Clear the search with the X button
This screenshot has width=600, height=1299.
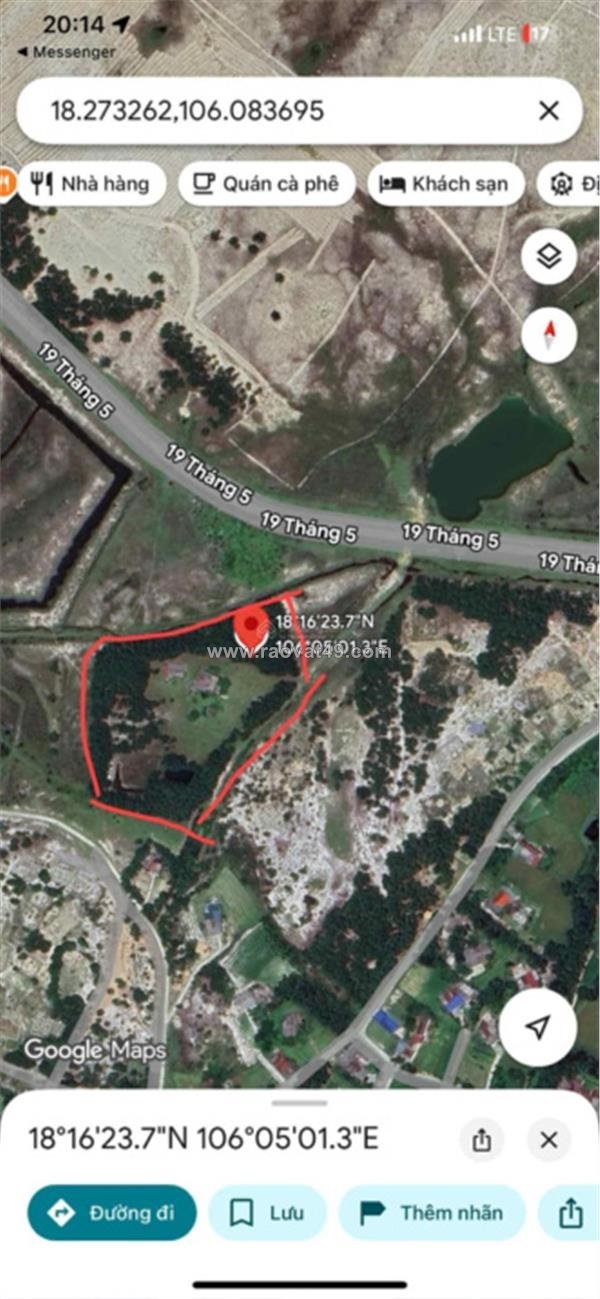(x=549, y=111)
